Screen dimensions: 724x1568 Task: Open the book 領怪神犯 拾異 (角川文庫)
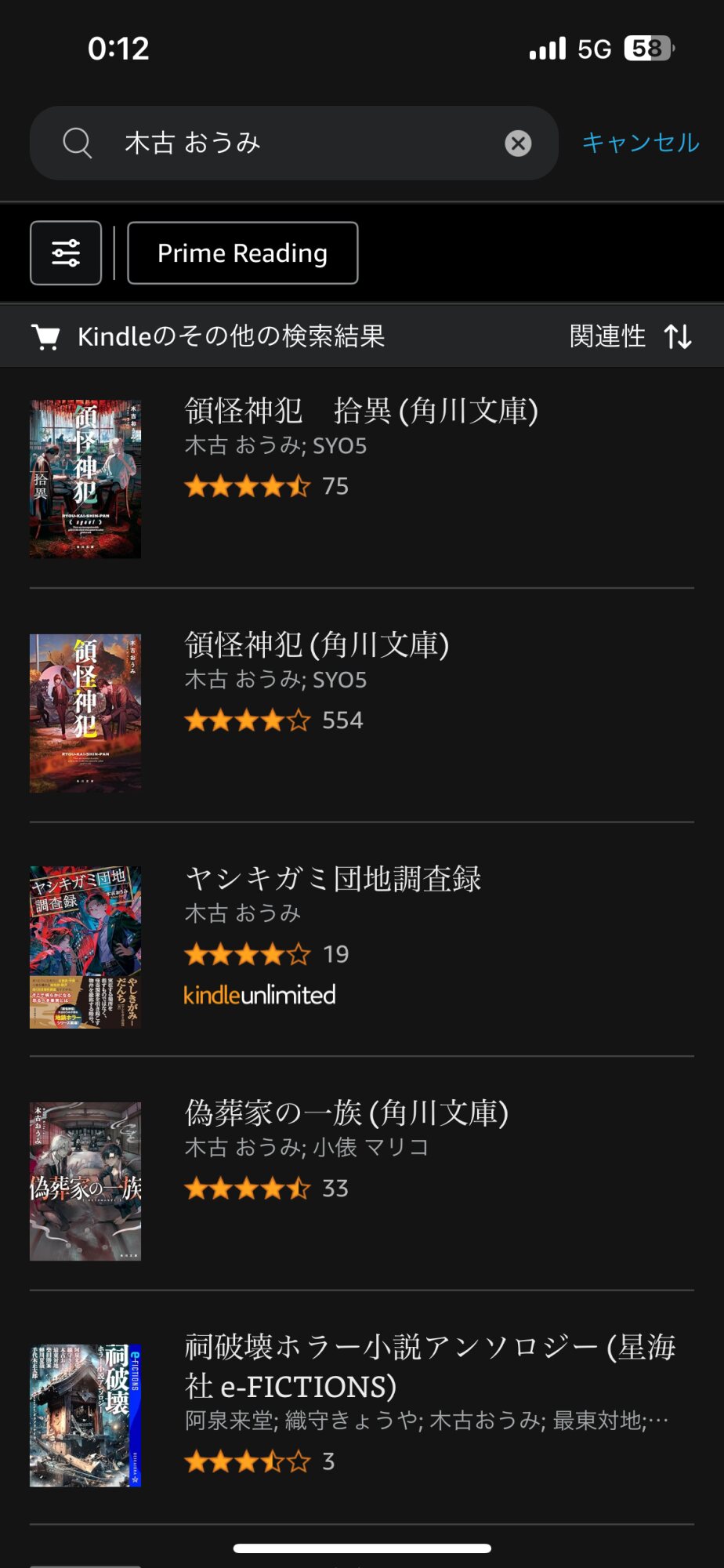pos(361,411)
